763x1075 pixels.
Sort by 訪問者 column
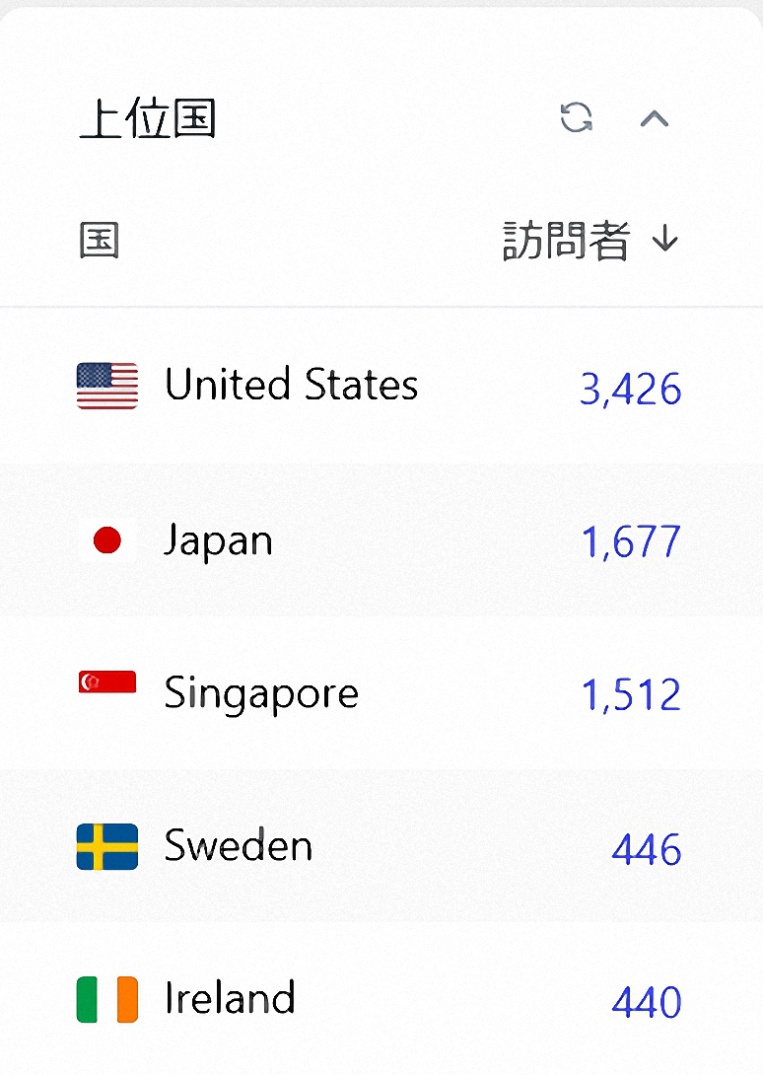click(590, 241)
